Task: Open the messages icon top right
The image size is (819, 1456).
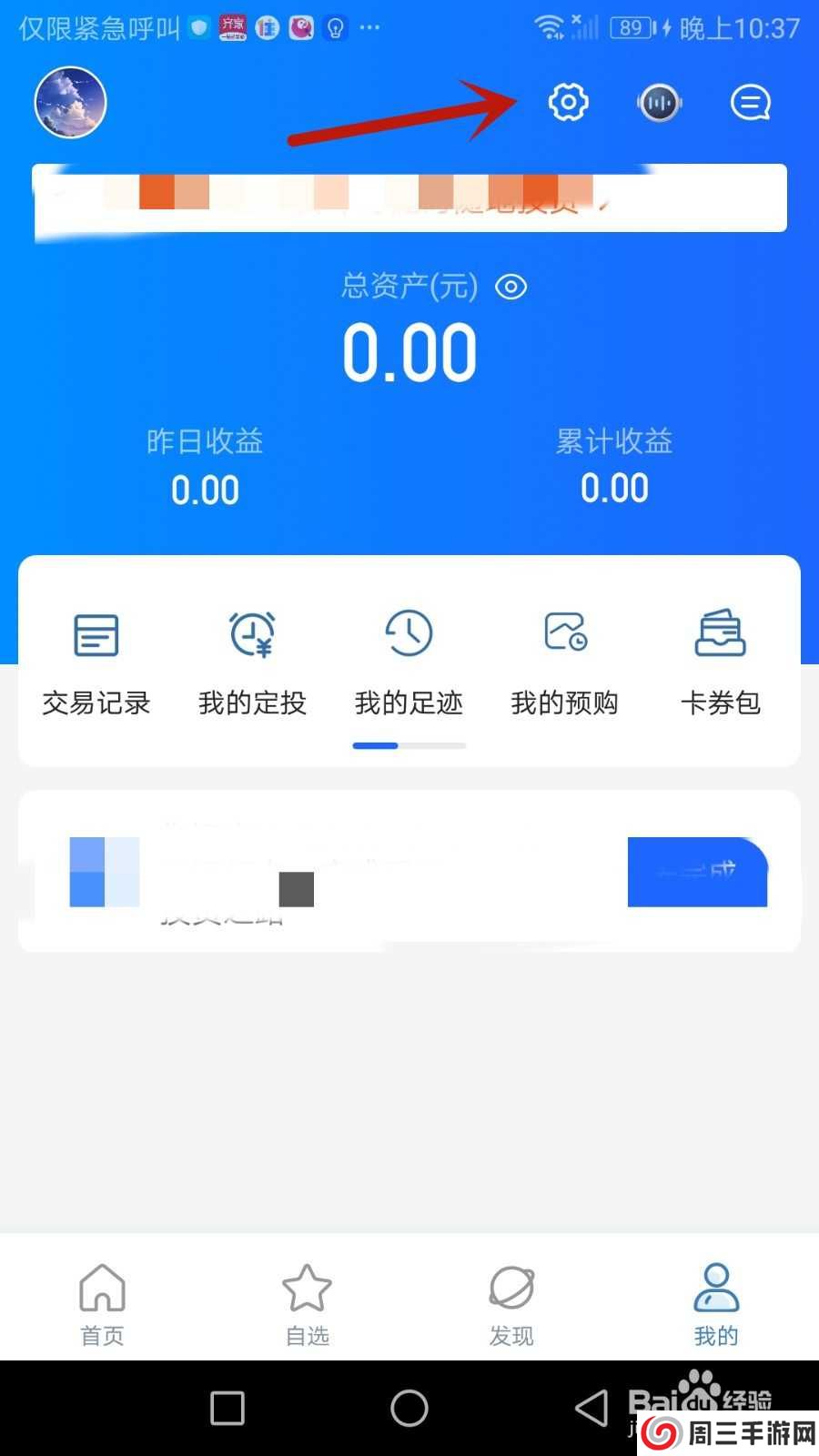Action: [x=750, y=103]
